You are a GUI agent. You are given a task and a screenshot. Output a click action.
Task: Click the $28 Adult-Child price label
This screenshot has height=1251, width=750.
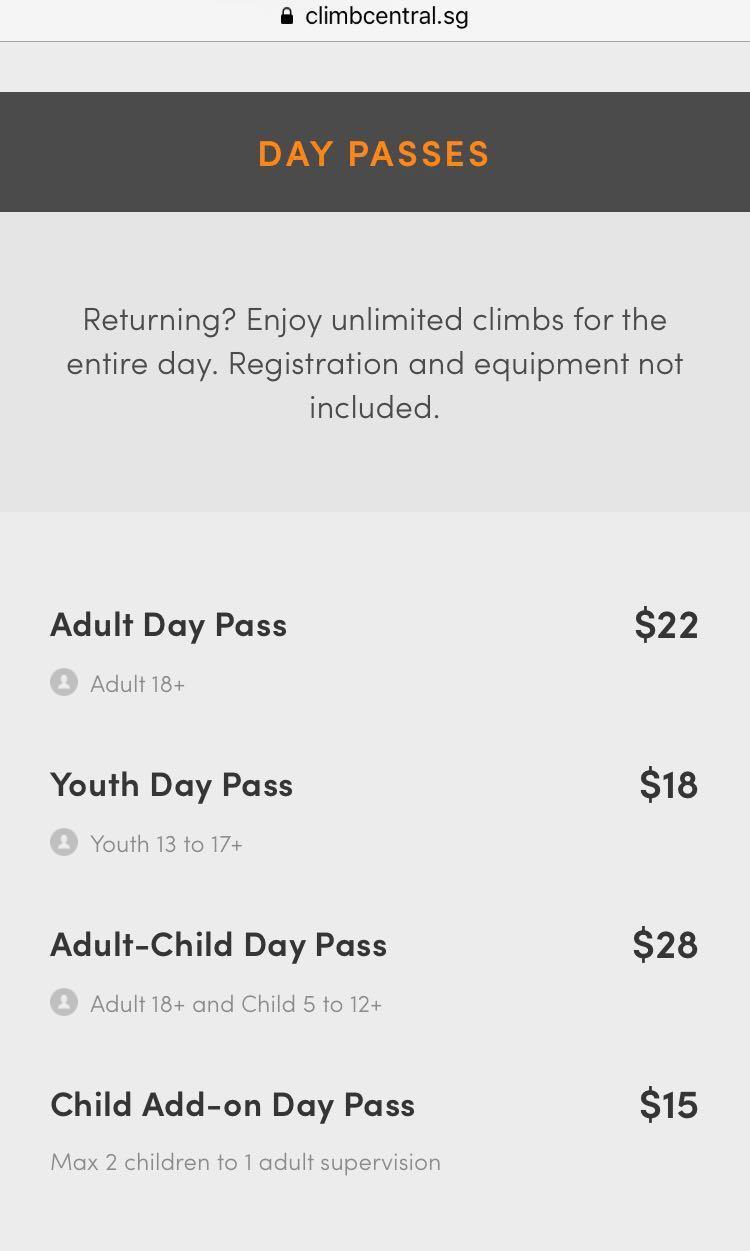pos(664,944)
